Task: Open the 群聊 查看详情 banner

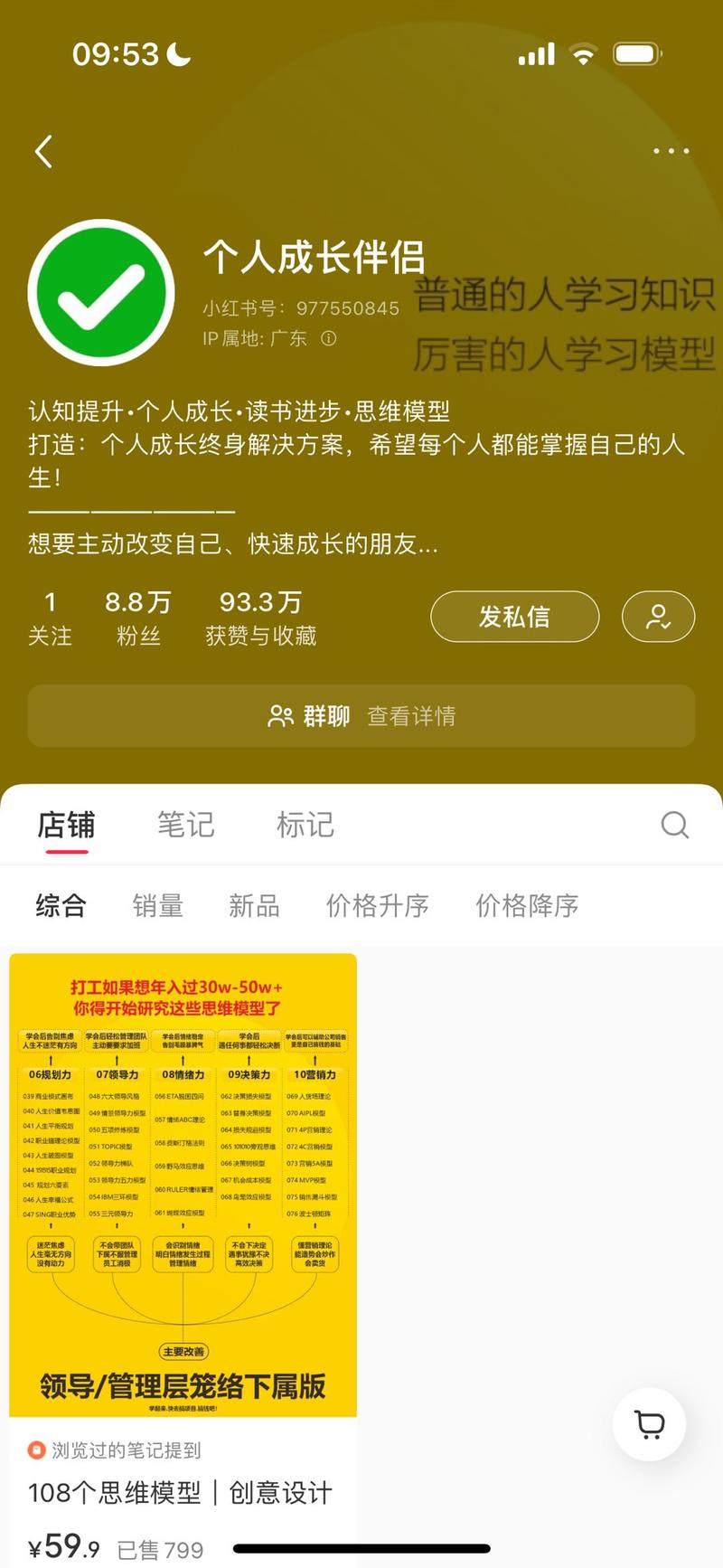Action: click(x=361, y=716)
